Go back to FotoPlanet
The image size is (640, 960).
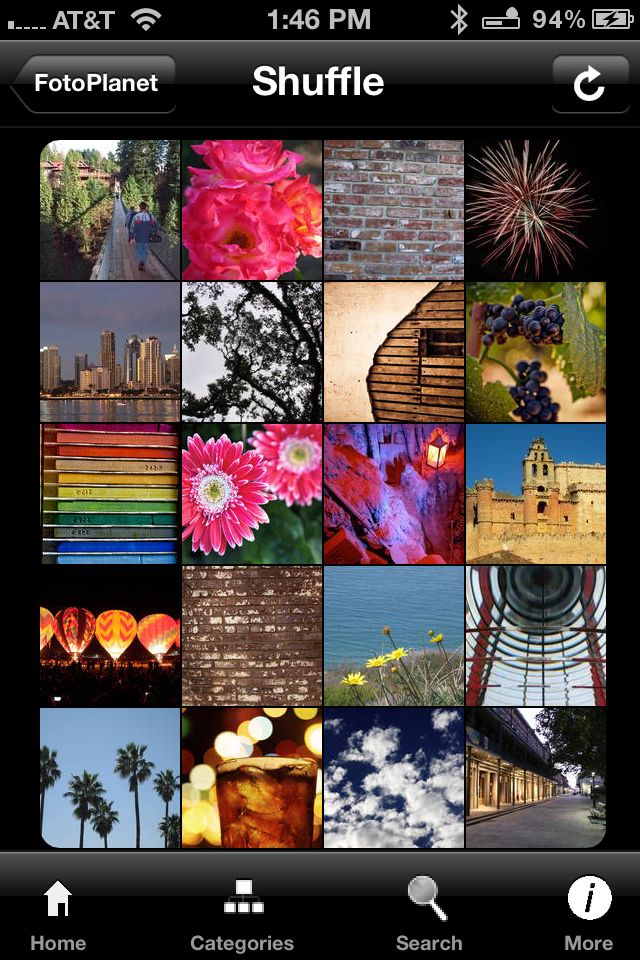(95, 83)
